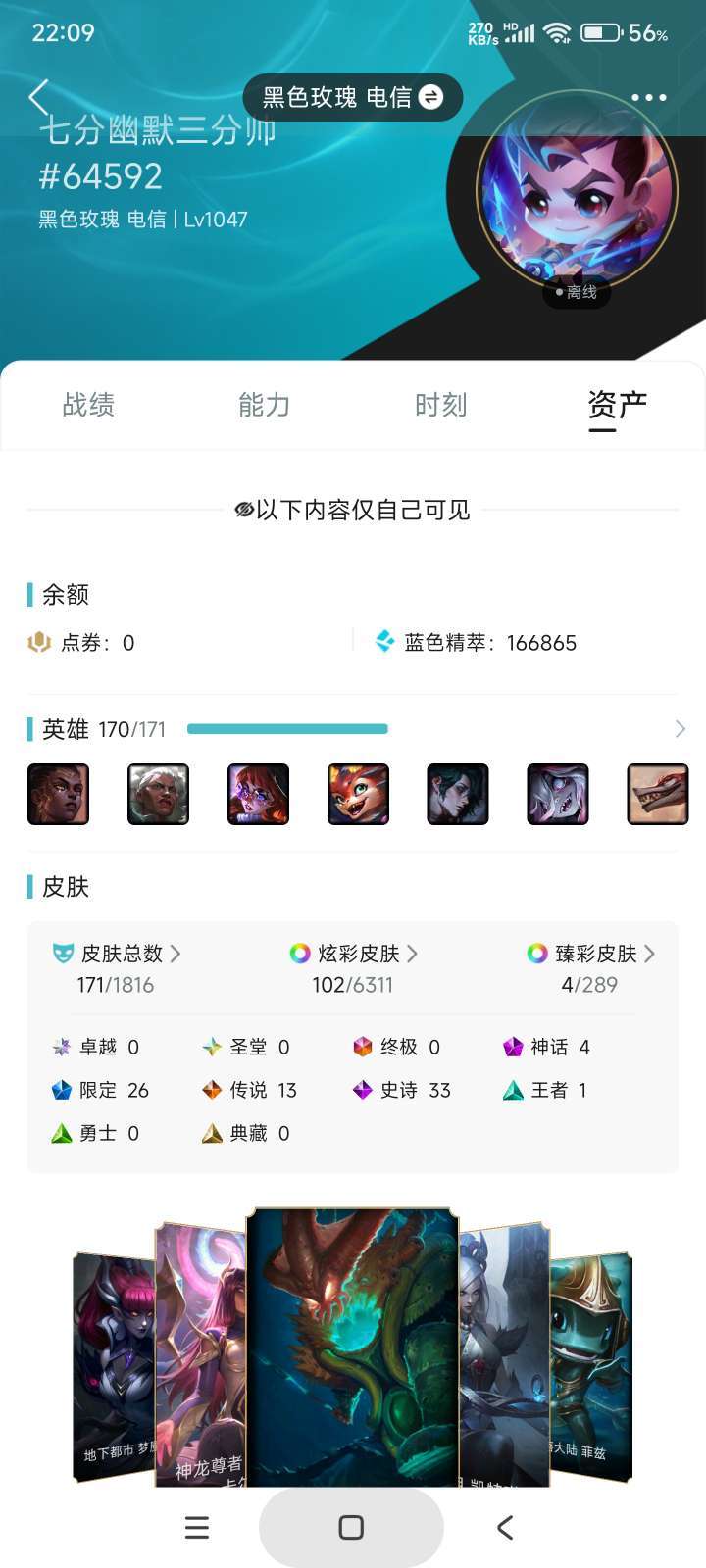Viewport: 706px width, 1568px height.
Task: Go back using the top-left arrow
Action: [x=38, y=97]
